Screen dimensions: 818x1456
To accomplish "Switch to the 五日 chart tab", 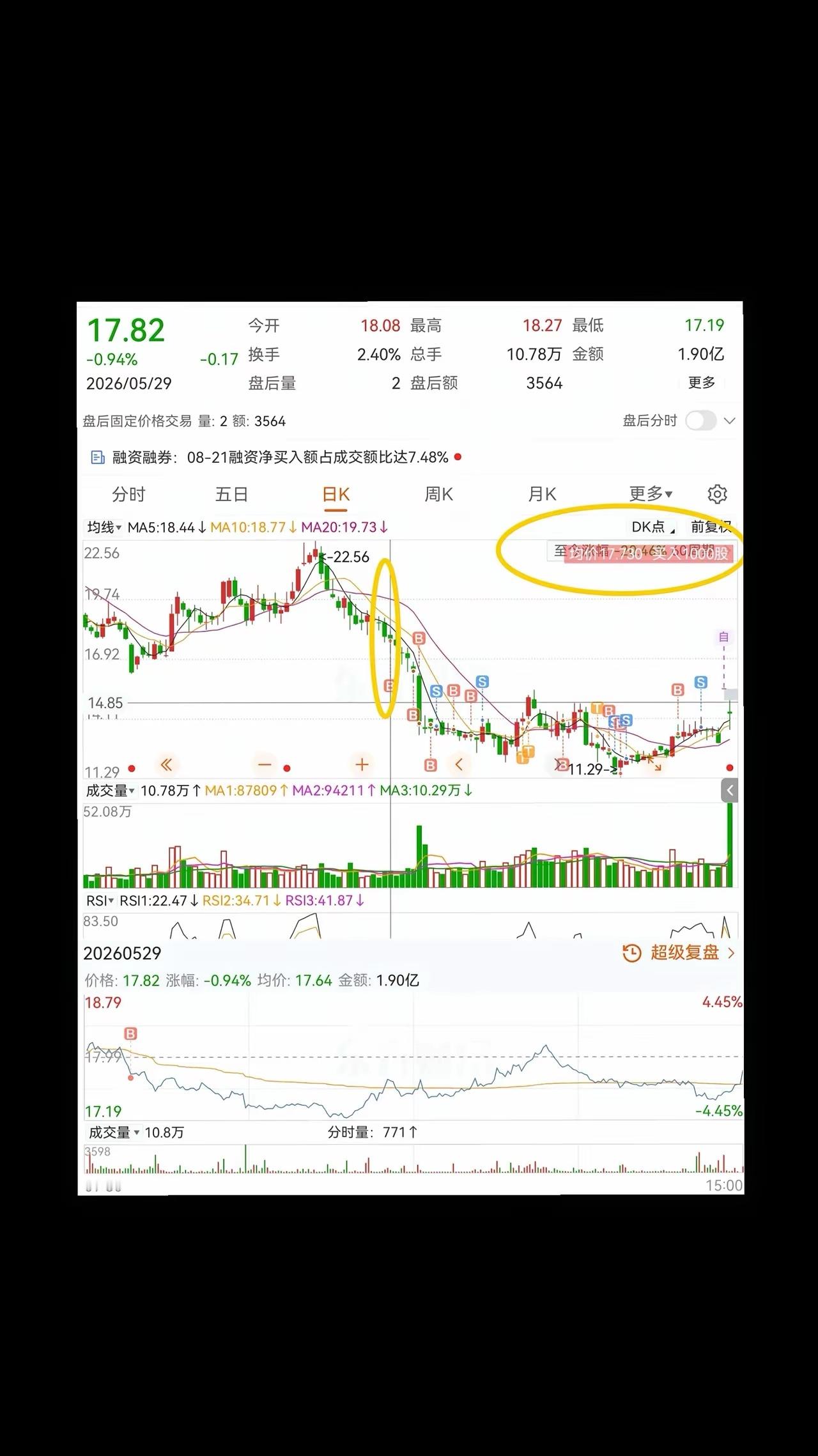I will pos(231,494).
